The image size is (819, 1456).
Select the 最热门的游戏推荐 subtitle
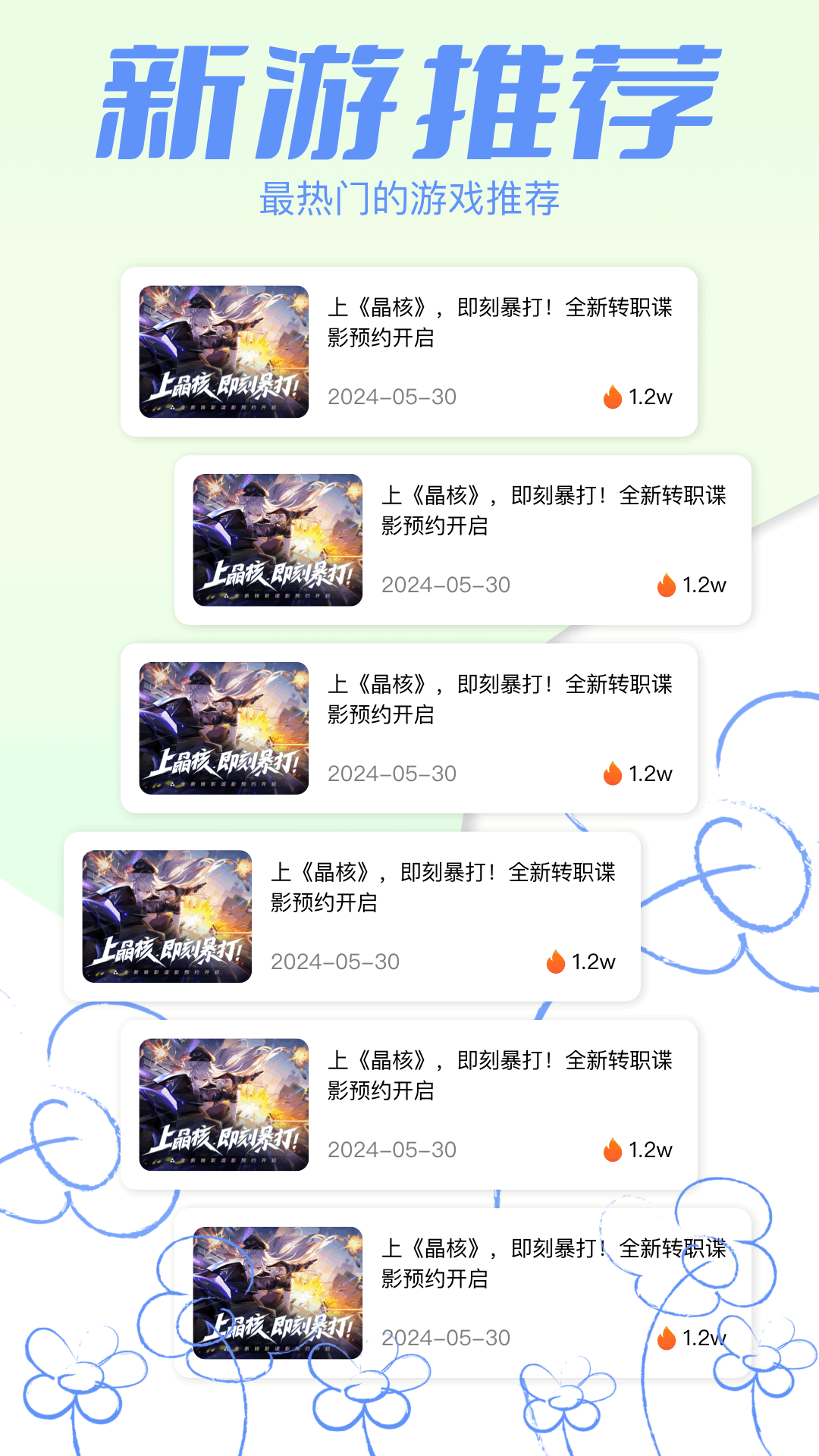point(409,199)
